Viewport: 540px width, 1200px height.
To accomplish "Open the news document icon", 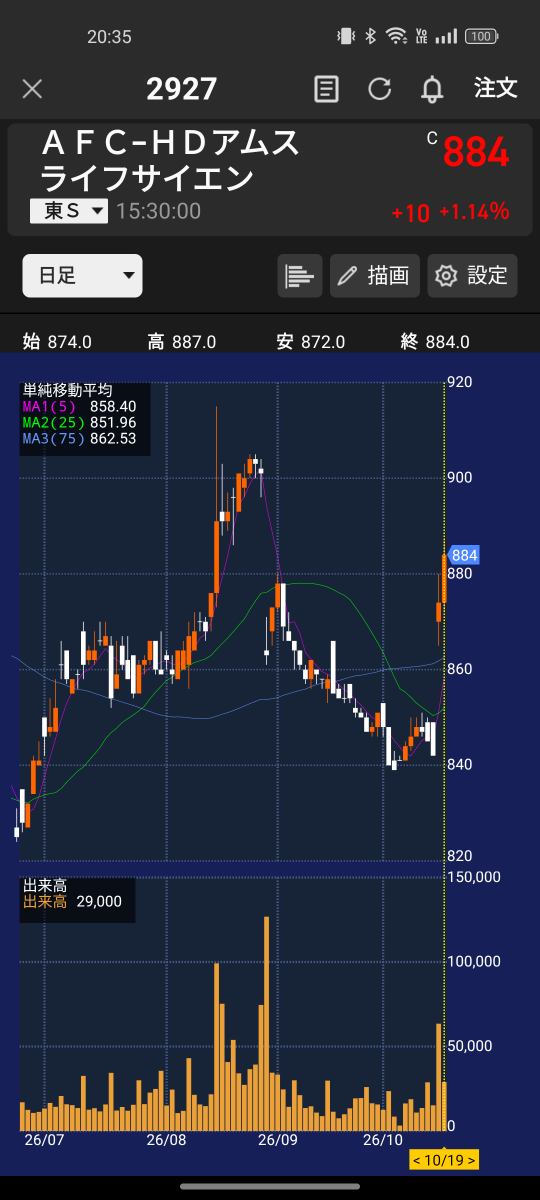I will click(x=326, y=89).
